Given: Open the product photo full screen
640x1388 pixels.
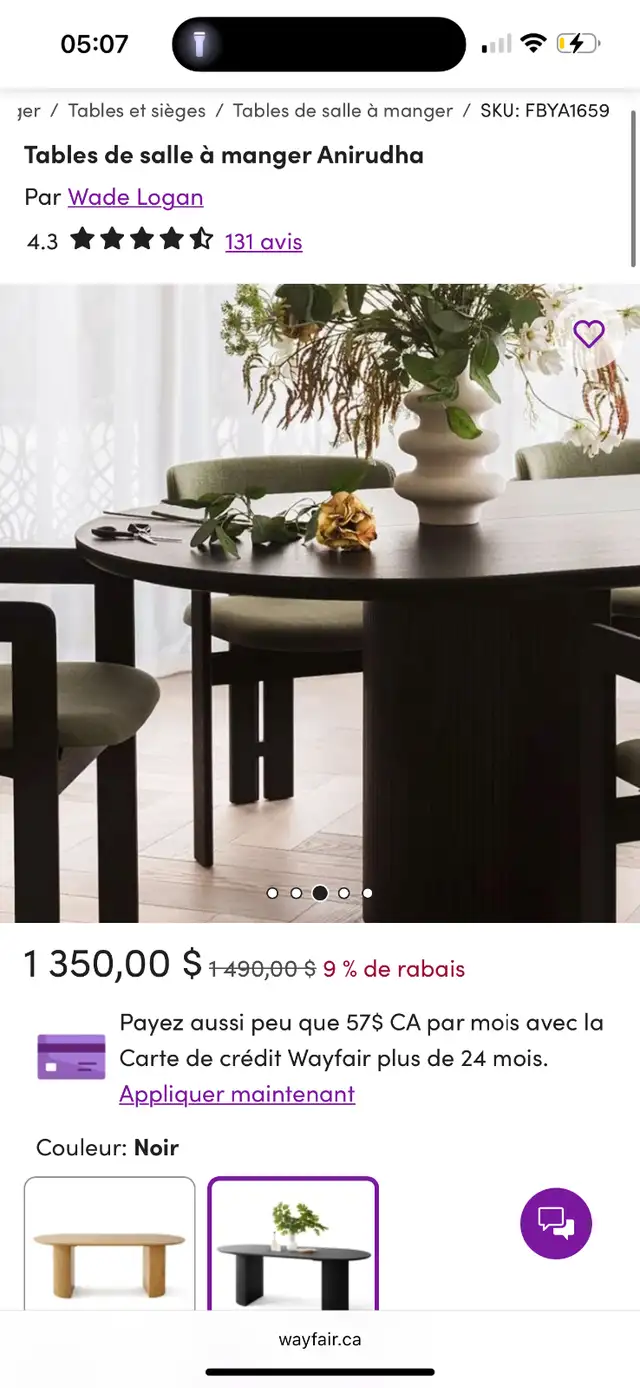Looking at the screenshot, I should [x=320, y=603].
